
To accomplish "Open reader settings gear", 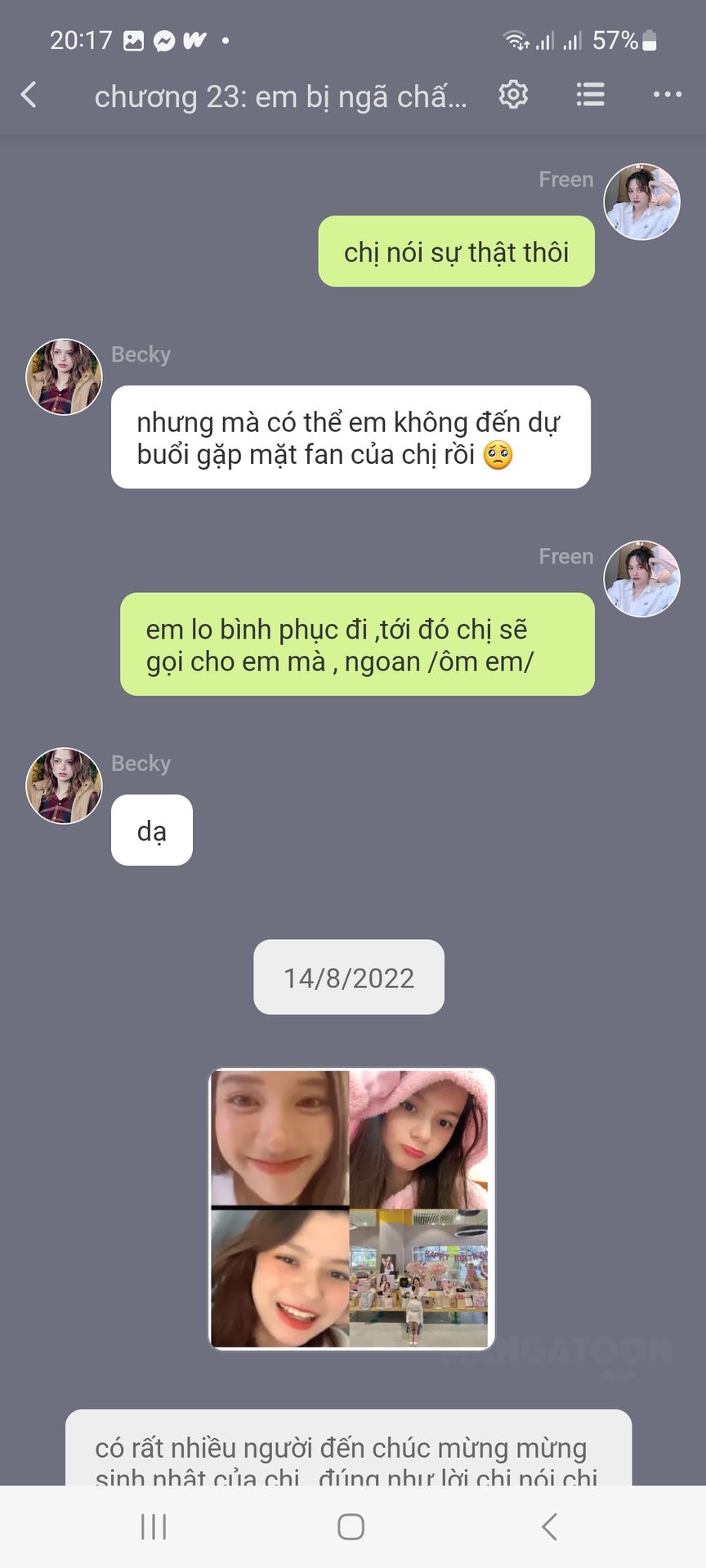I will 513,95.
